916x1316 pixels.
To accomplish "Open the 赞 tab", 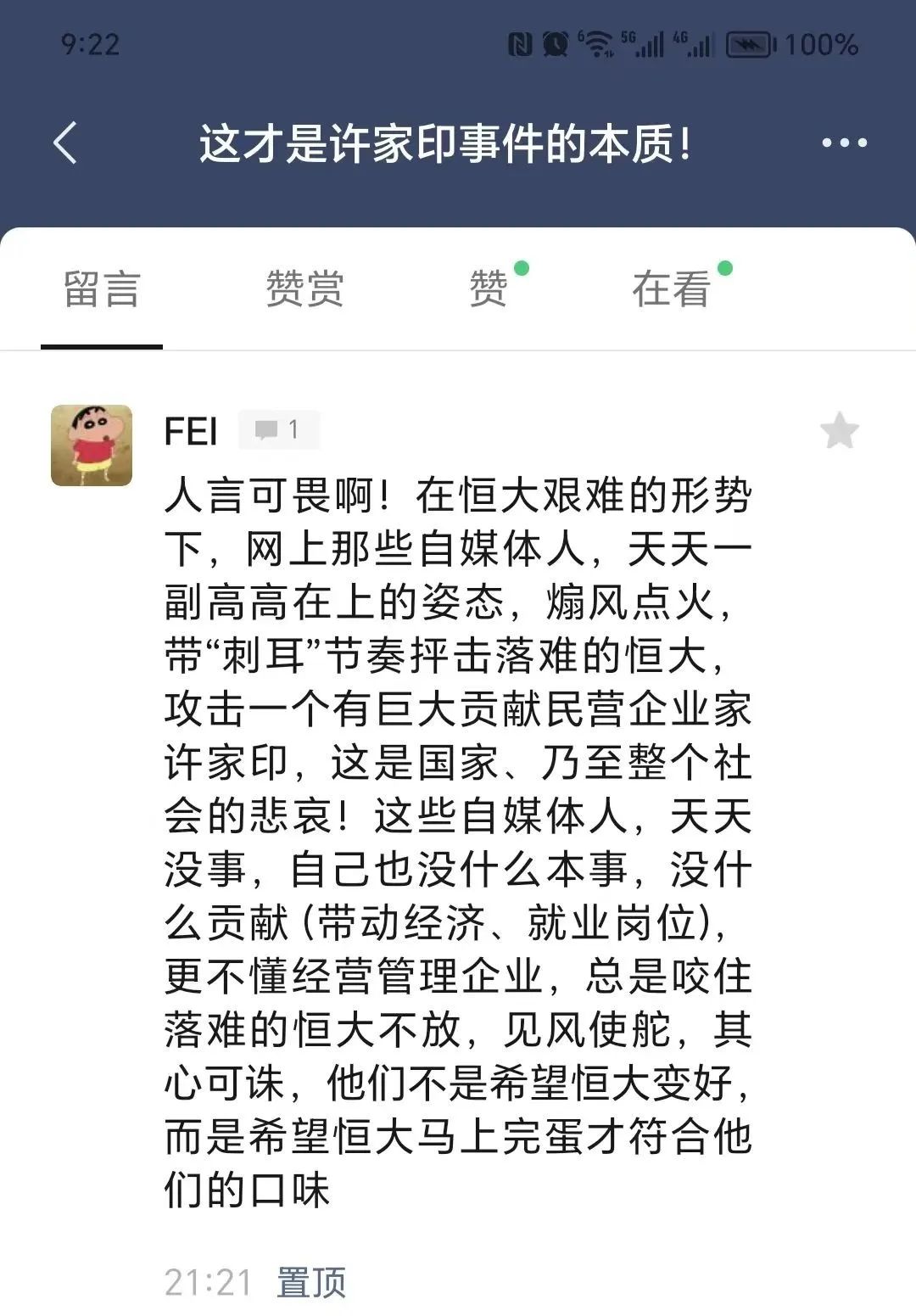I will coord(490,288).
